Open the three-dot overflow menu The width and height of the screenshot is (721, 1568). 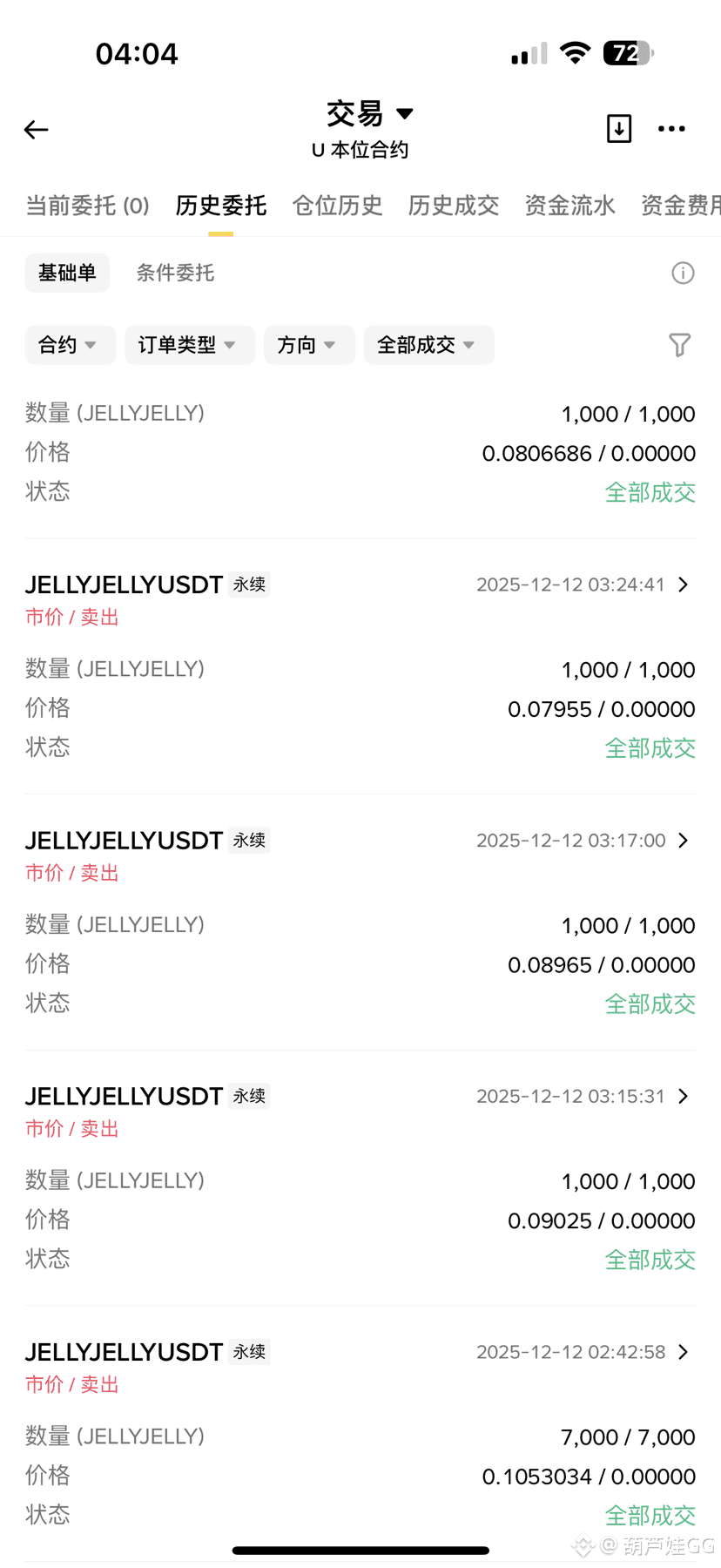[x=671, y=129]
